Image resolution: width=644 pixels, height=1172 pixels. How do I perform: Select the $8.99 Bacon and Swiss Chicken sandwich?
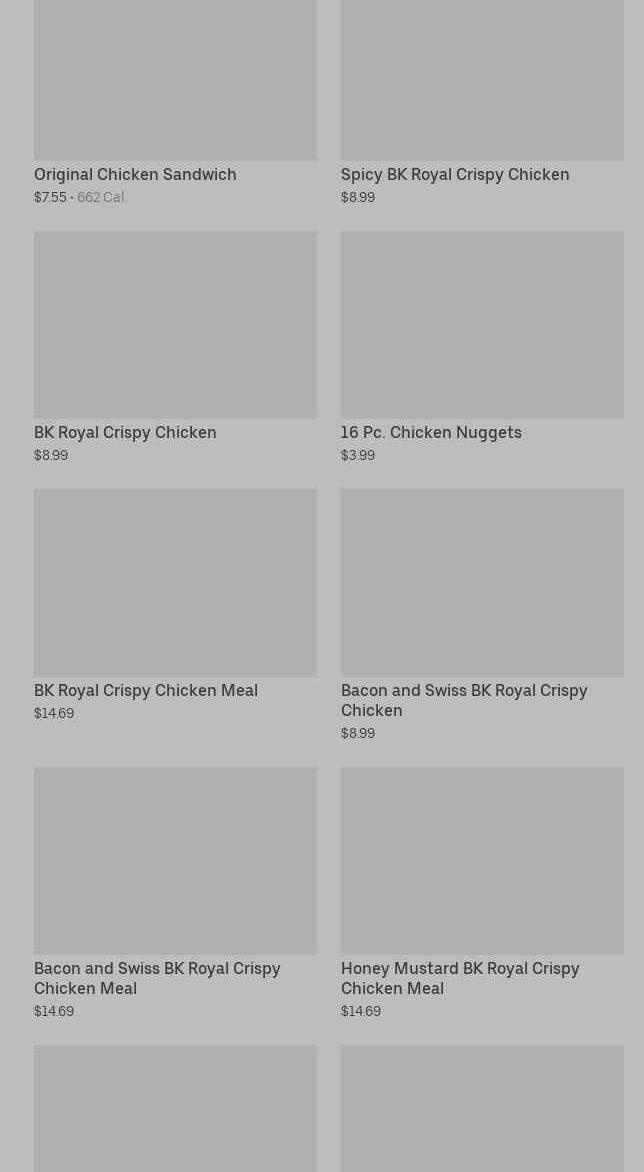(x=482, y=615)
